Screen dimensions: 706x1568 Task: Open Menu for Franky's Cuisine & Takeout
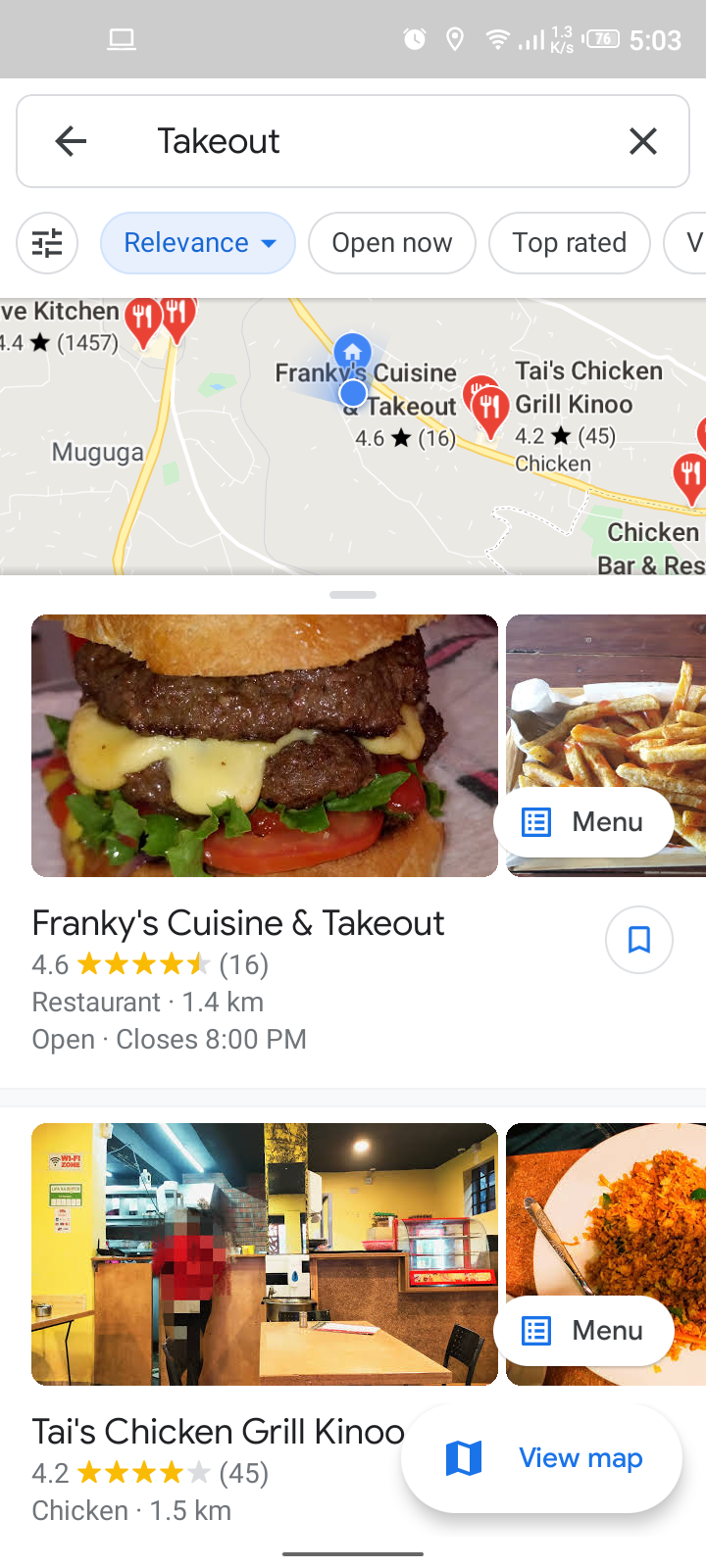tap(583, 821)
